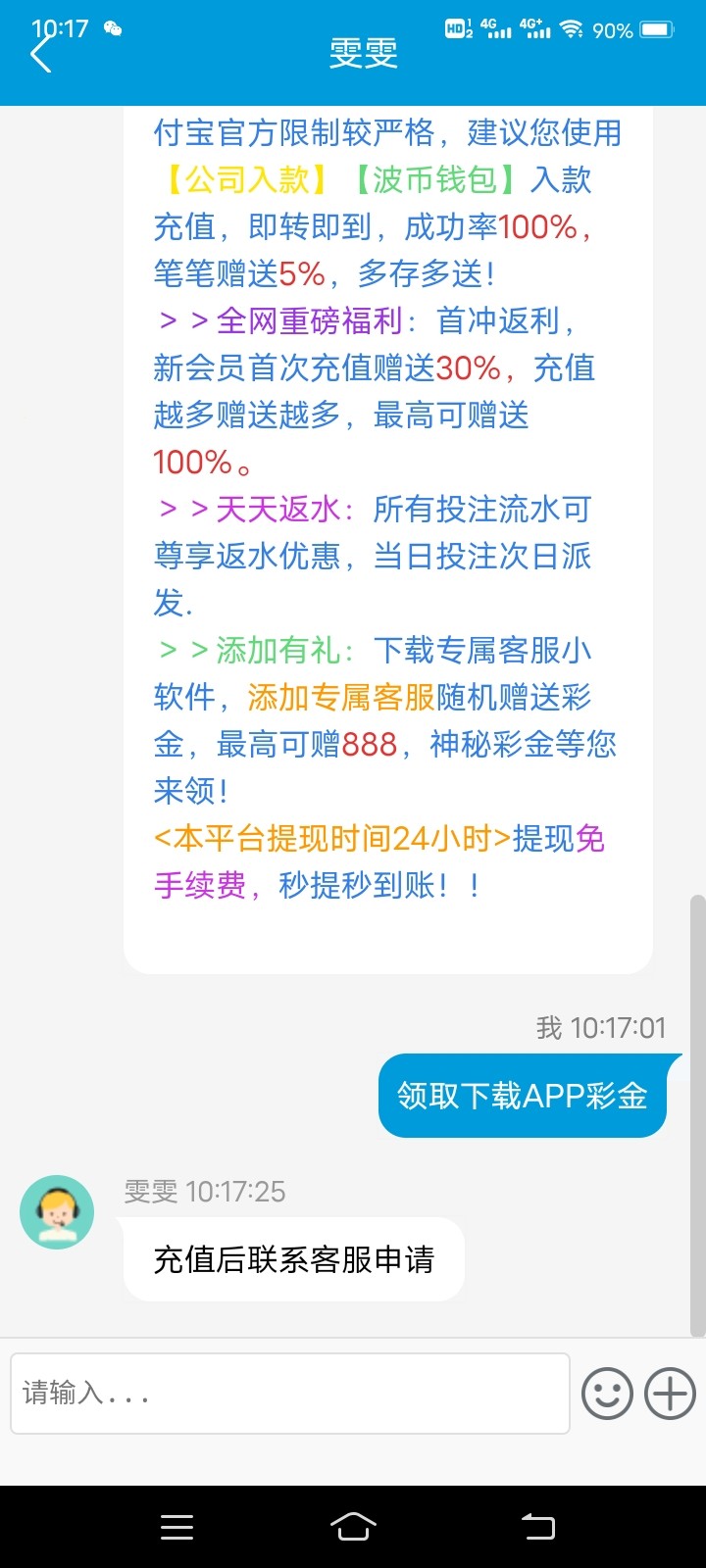Image resolution: width=706 pixels, height=1568 pixels.
Task: Tap the back arrow to exit chat
Action: [39, 53]
